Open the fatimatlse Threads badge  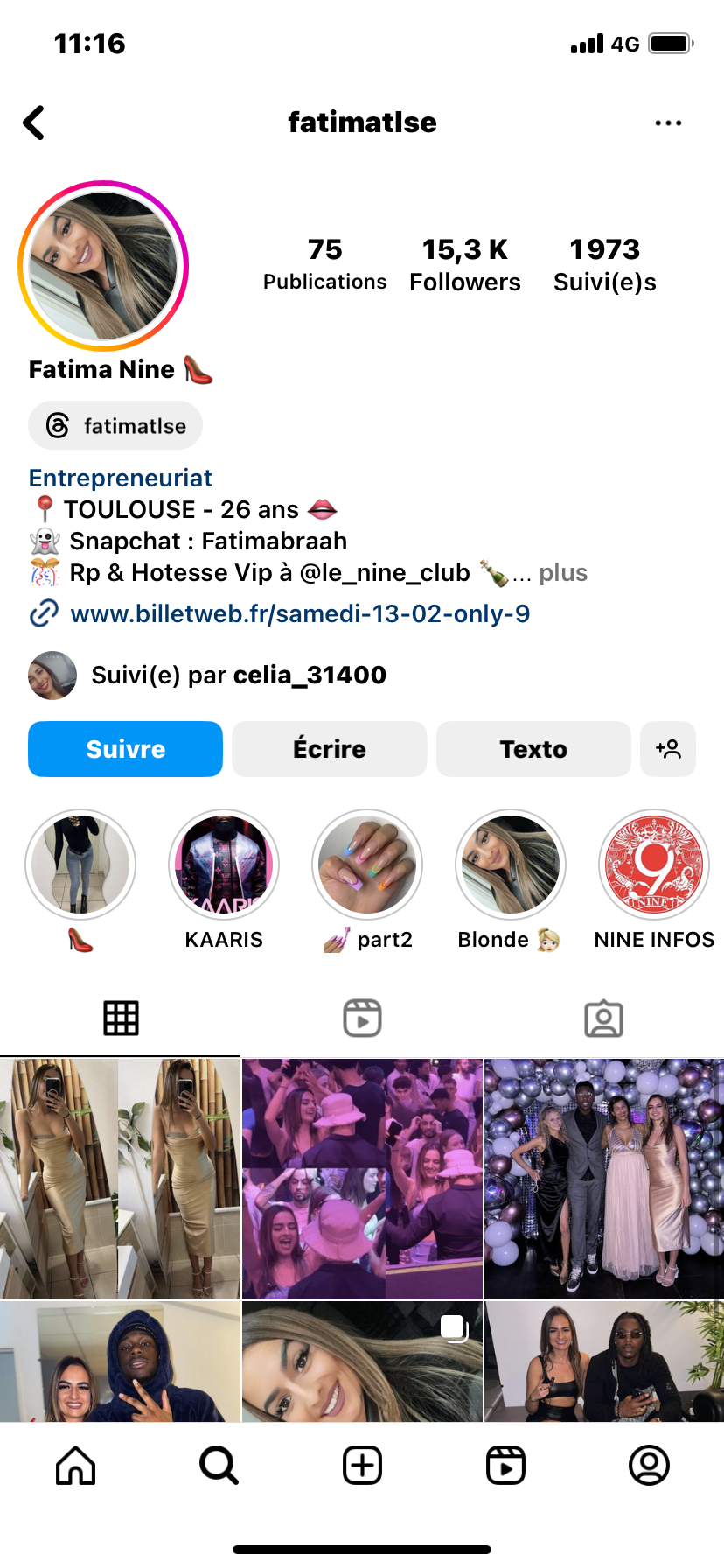click(x=115, y=426)
